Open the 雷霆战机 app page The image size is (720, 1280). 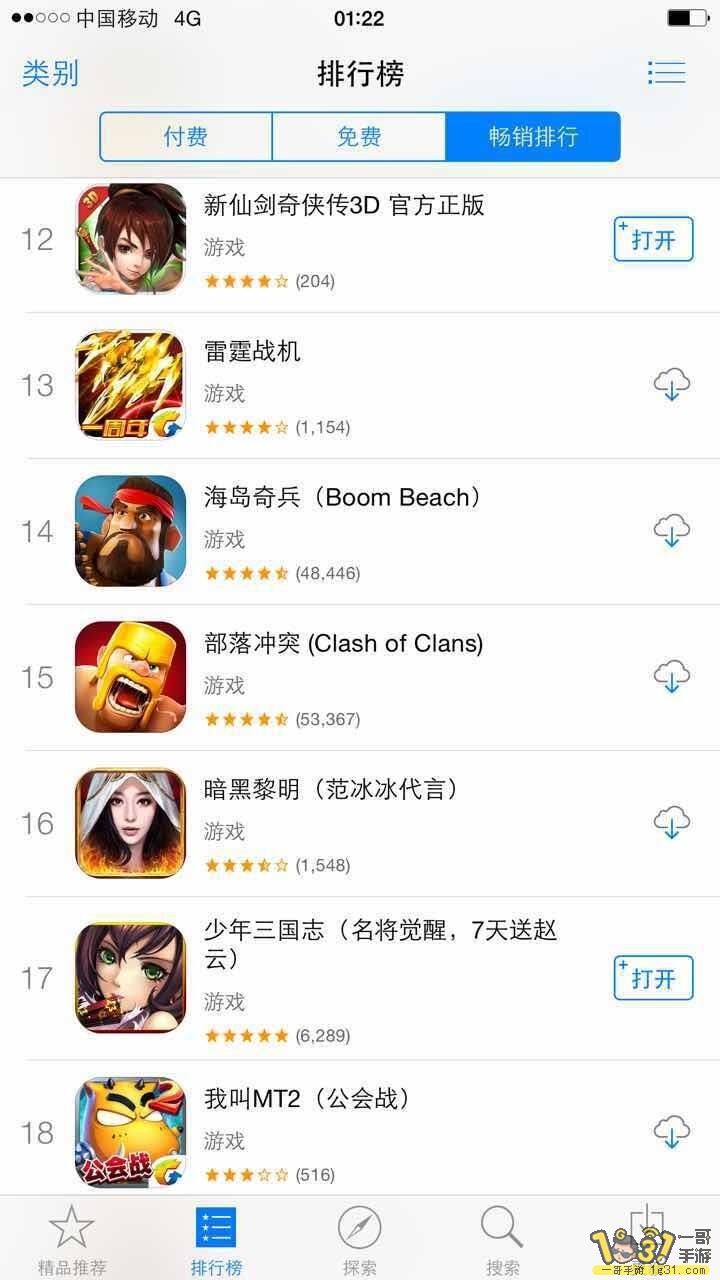click(x=252, y=351)
